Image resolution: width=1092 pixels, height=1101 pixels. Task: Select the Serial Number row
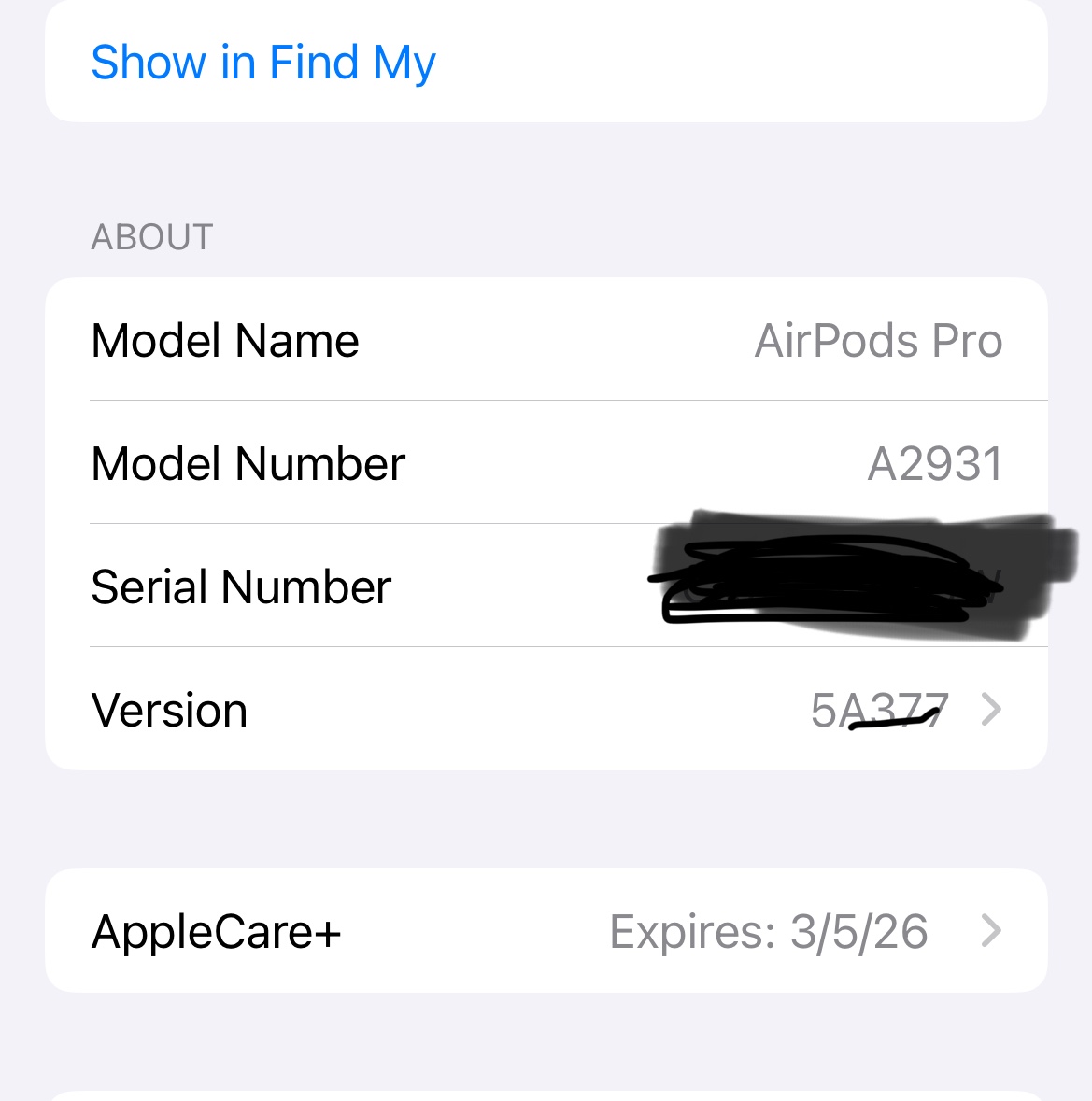coord(374,586)
